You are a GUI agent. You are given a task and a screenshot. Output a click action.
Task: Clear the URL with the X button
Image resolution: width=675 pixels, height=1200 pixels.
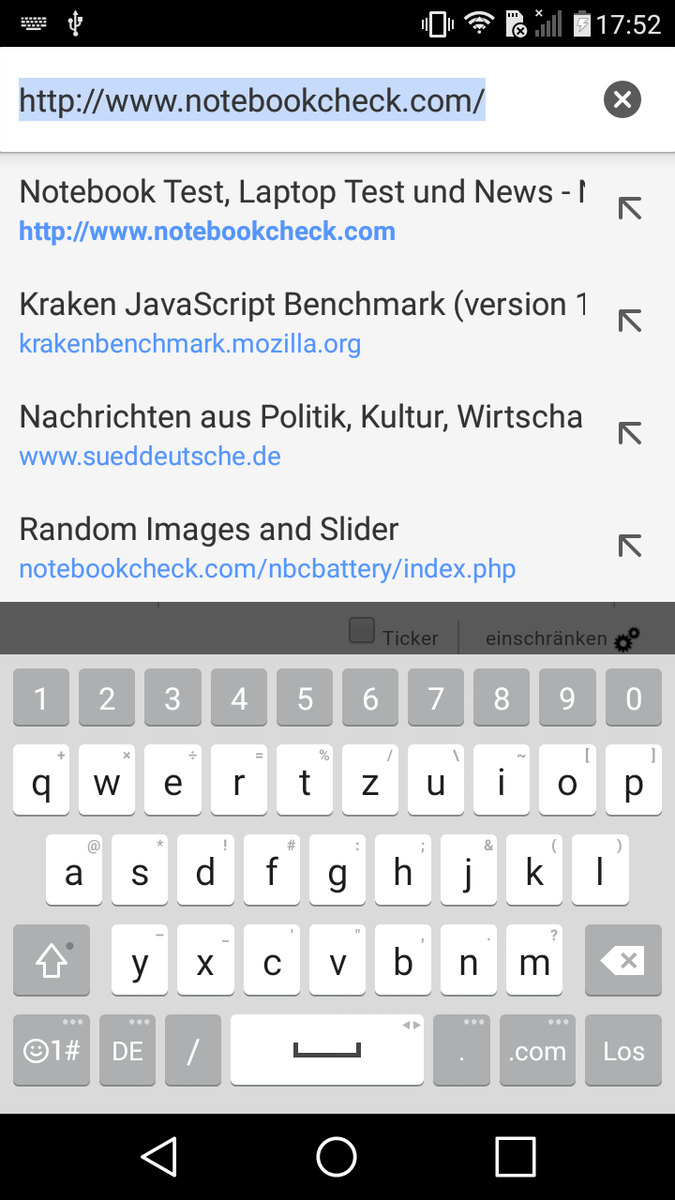[622, 100]
